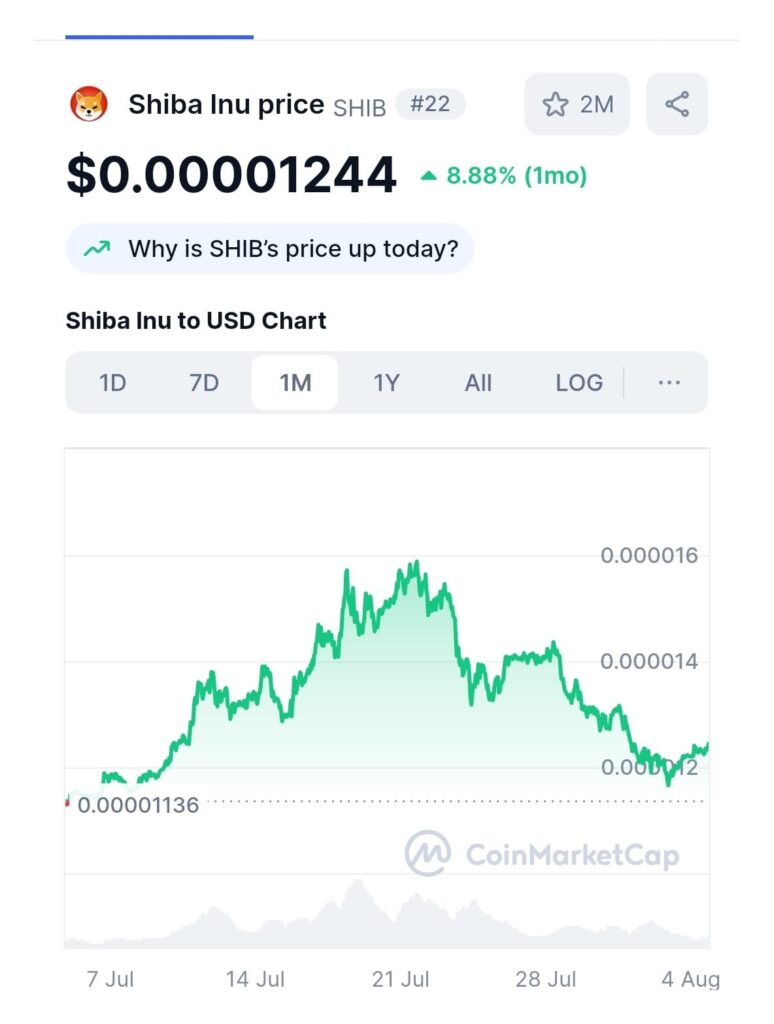Switch chart to 1D range

click(x=112, y=383)
